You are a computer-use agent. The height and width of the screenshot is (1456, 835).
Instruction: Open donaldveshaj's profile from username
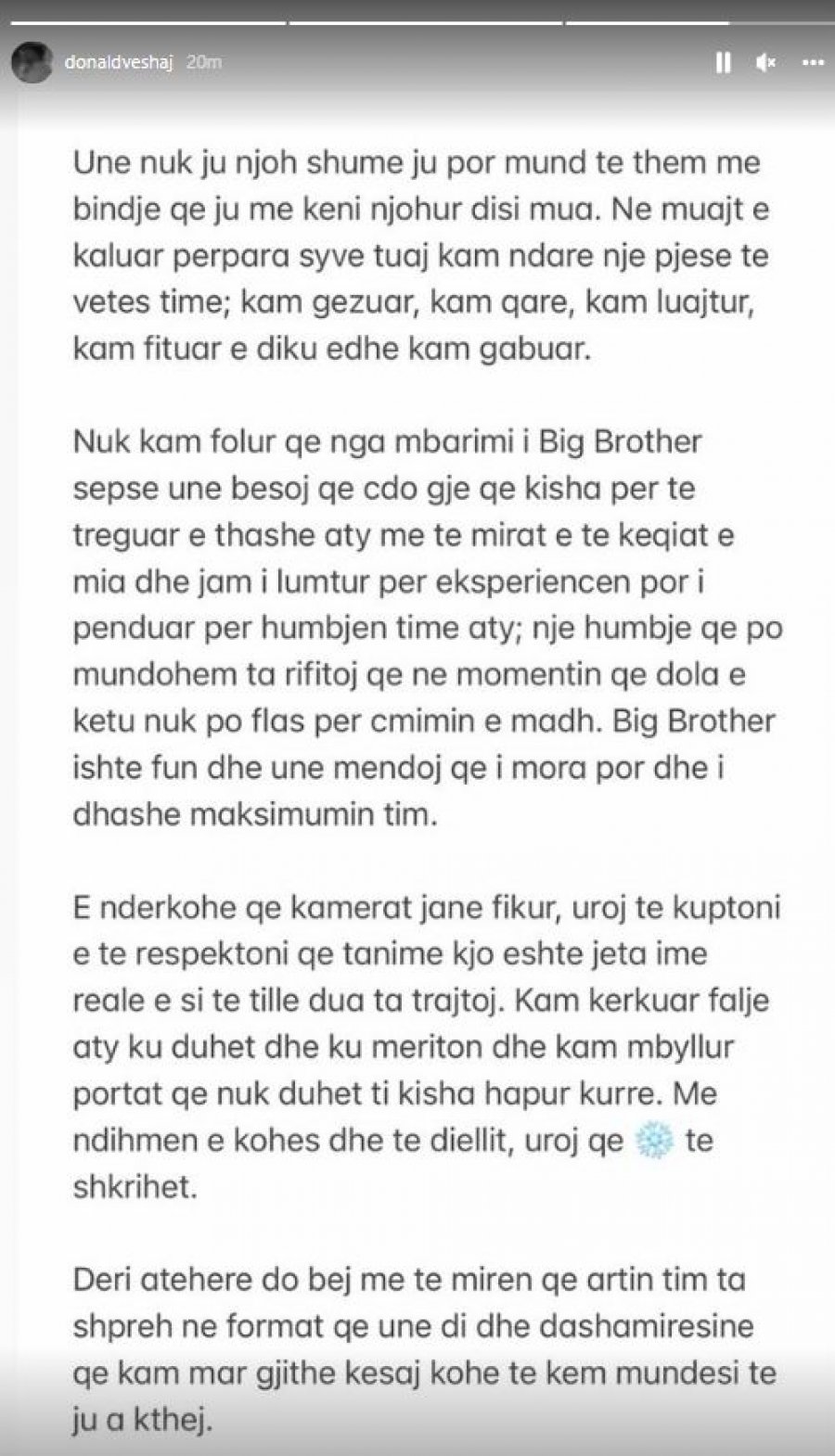[x=120, y=62]
